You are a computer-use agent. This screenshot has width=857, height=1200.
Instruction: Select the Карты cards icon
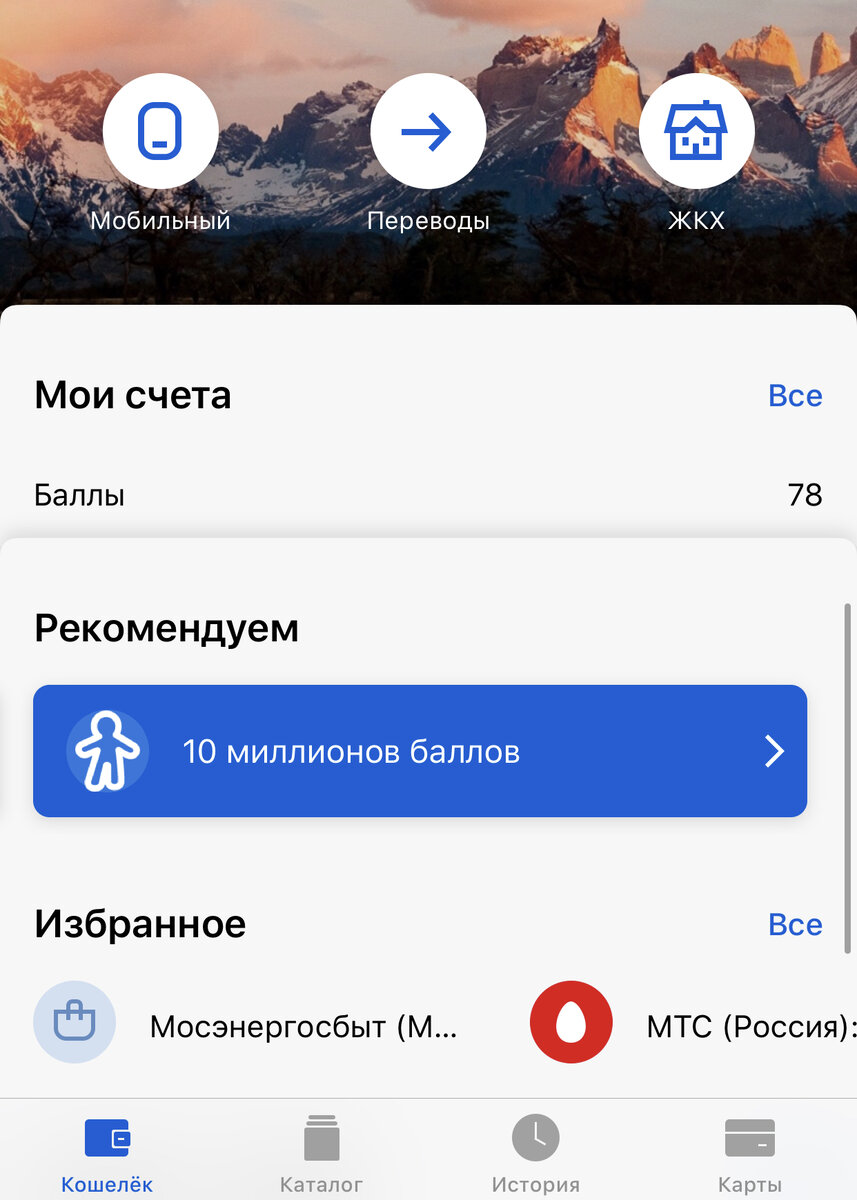pos(748,1137)
